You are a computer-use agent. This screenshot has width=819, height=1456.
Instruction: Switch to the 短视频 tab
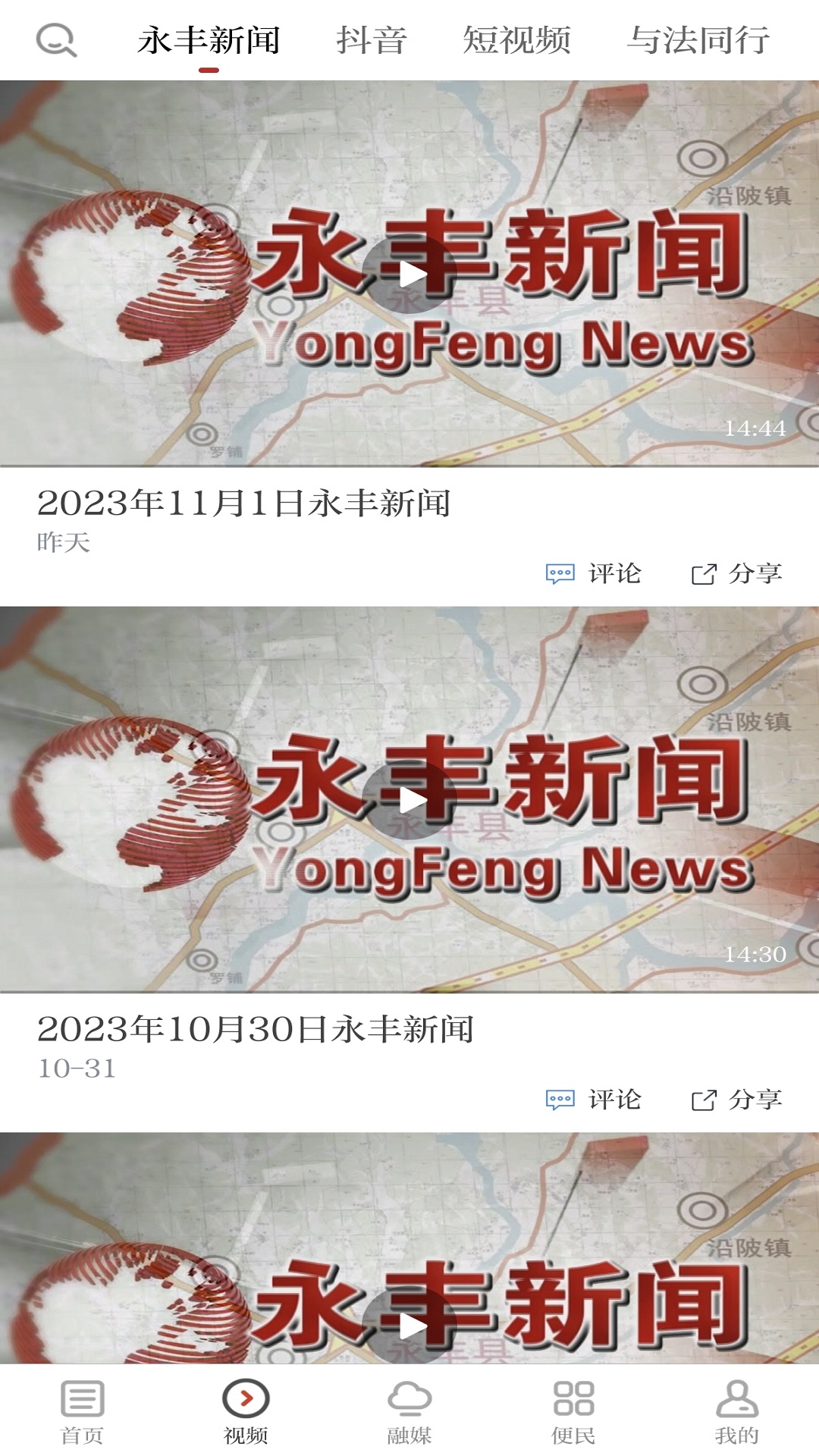coord(516,40)
